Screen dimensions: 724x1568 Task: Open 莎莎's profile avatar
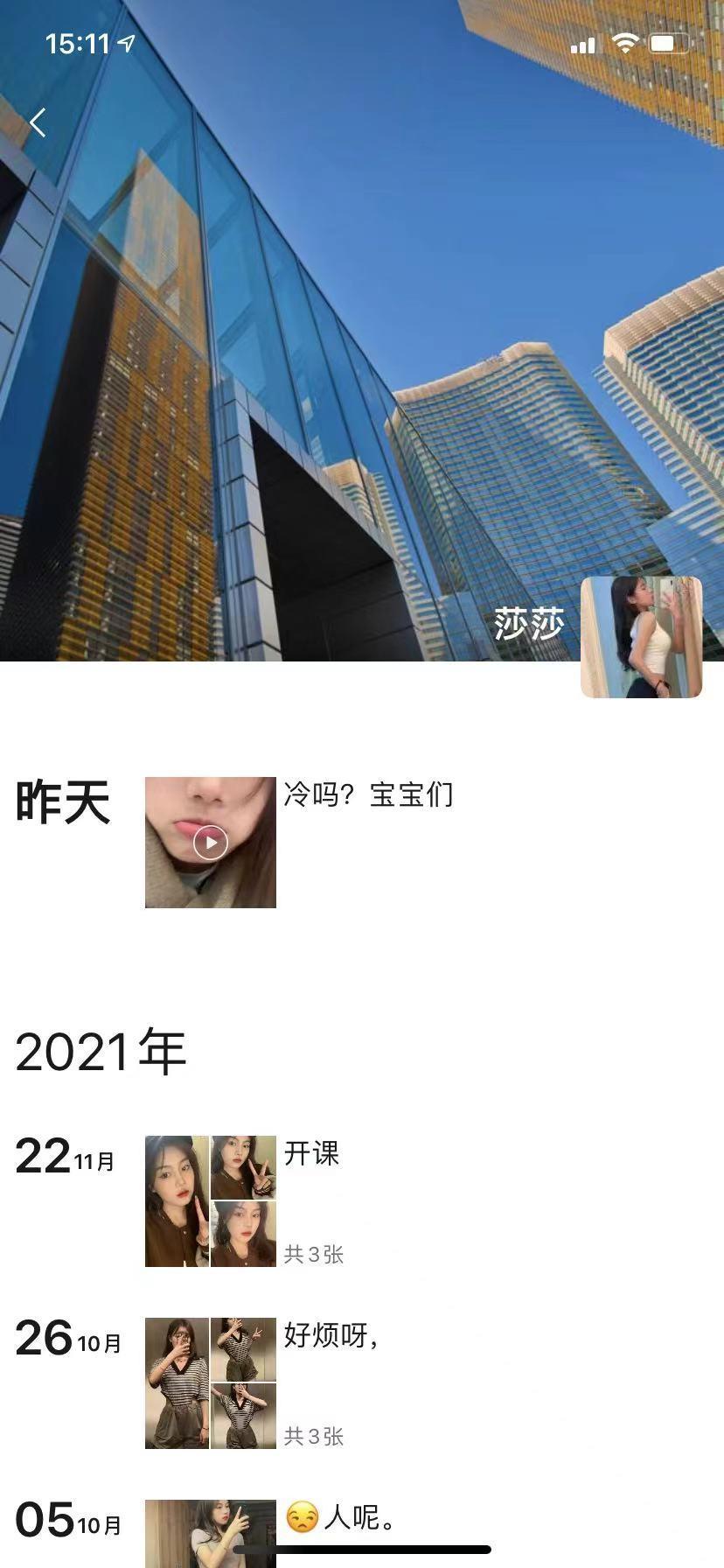click(641, 636)
